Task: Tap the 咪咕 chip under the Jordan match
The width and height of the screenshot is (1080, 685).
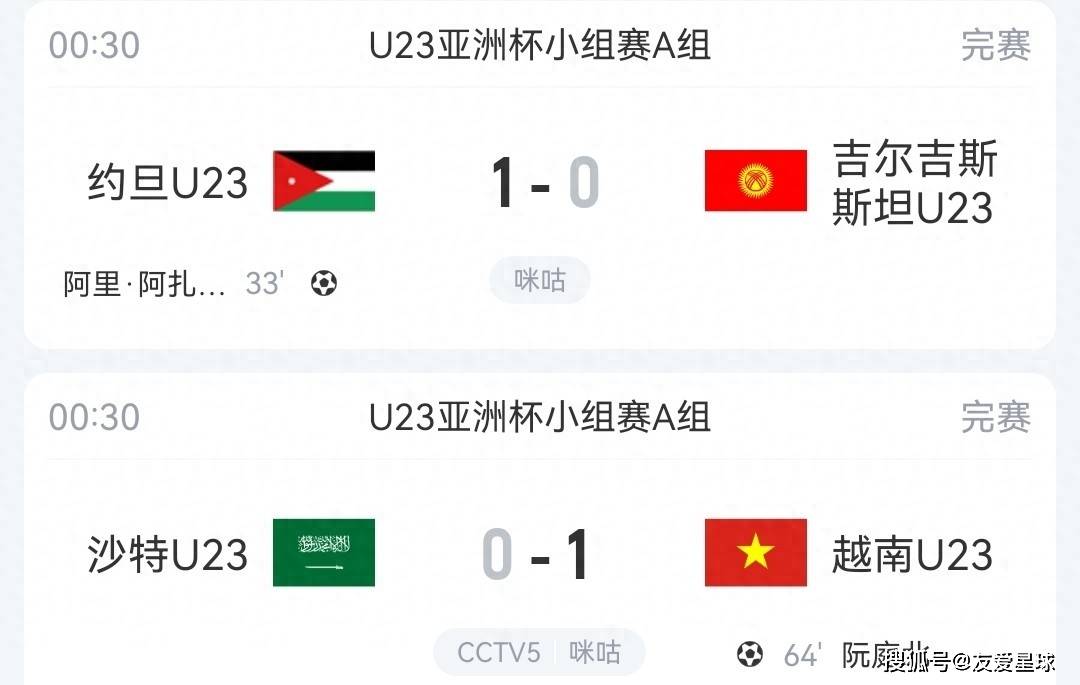Action: coord(540,281)
